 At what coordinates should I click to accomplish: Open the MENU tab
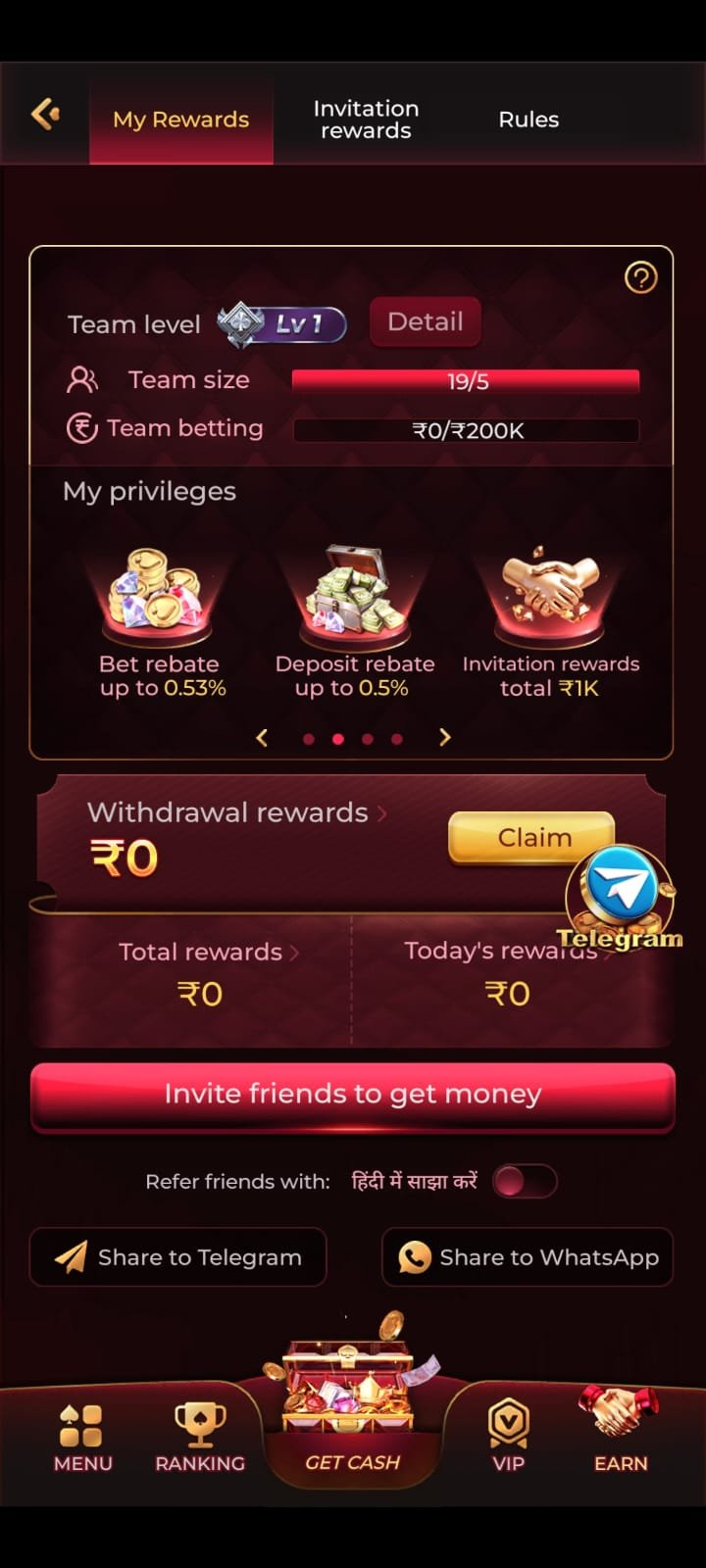pos(82,1437)
